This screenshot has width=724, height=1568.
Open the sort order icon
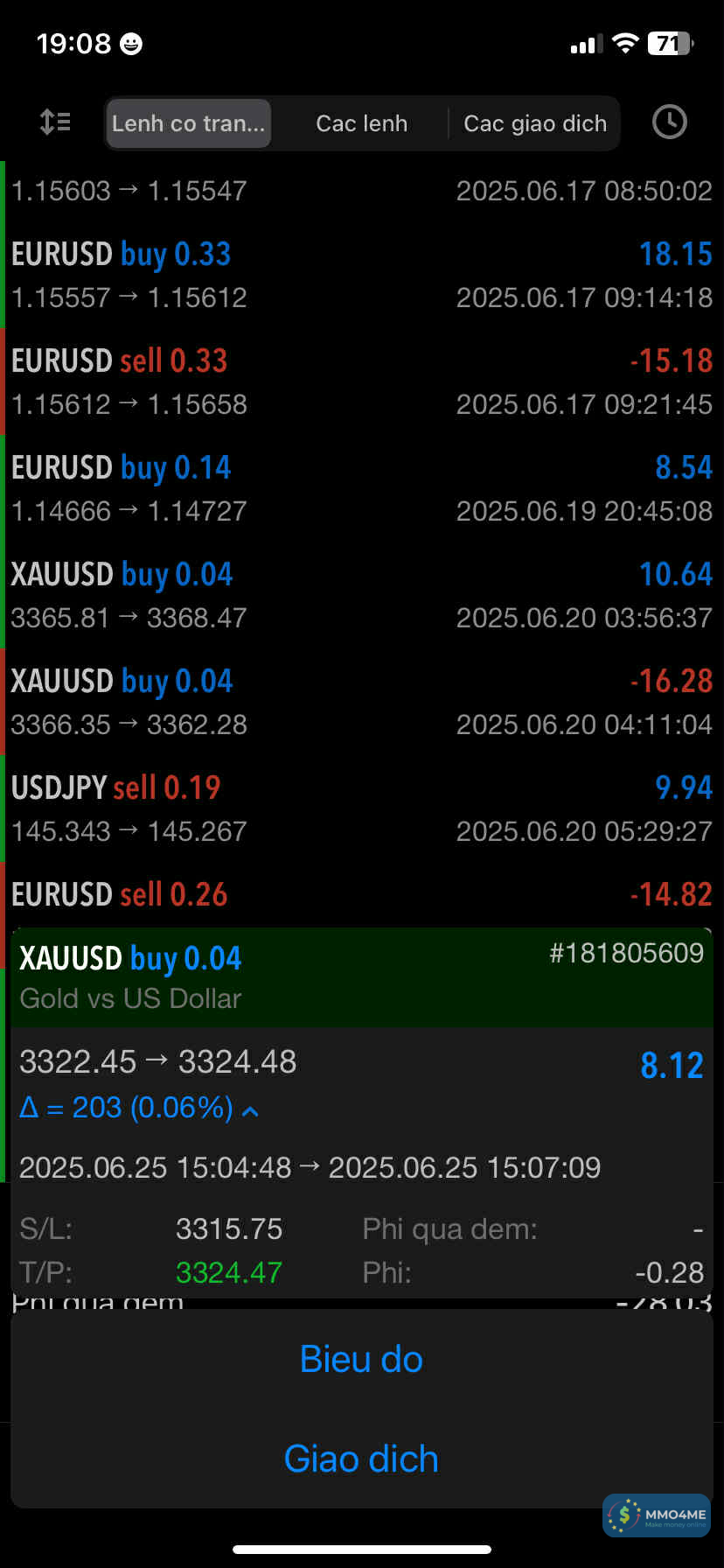(55, 122)
